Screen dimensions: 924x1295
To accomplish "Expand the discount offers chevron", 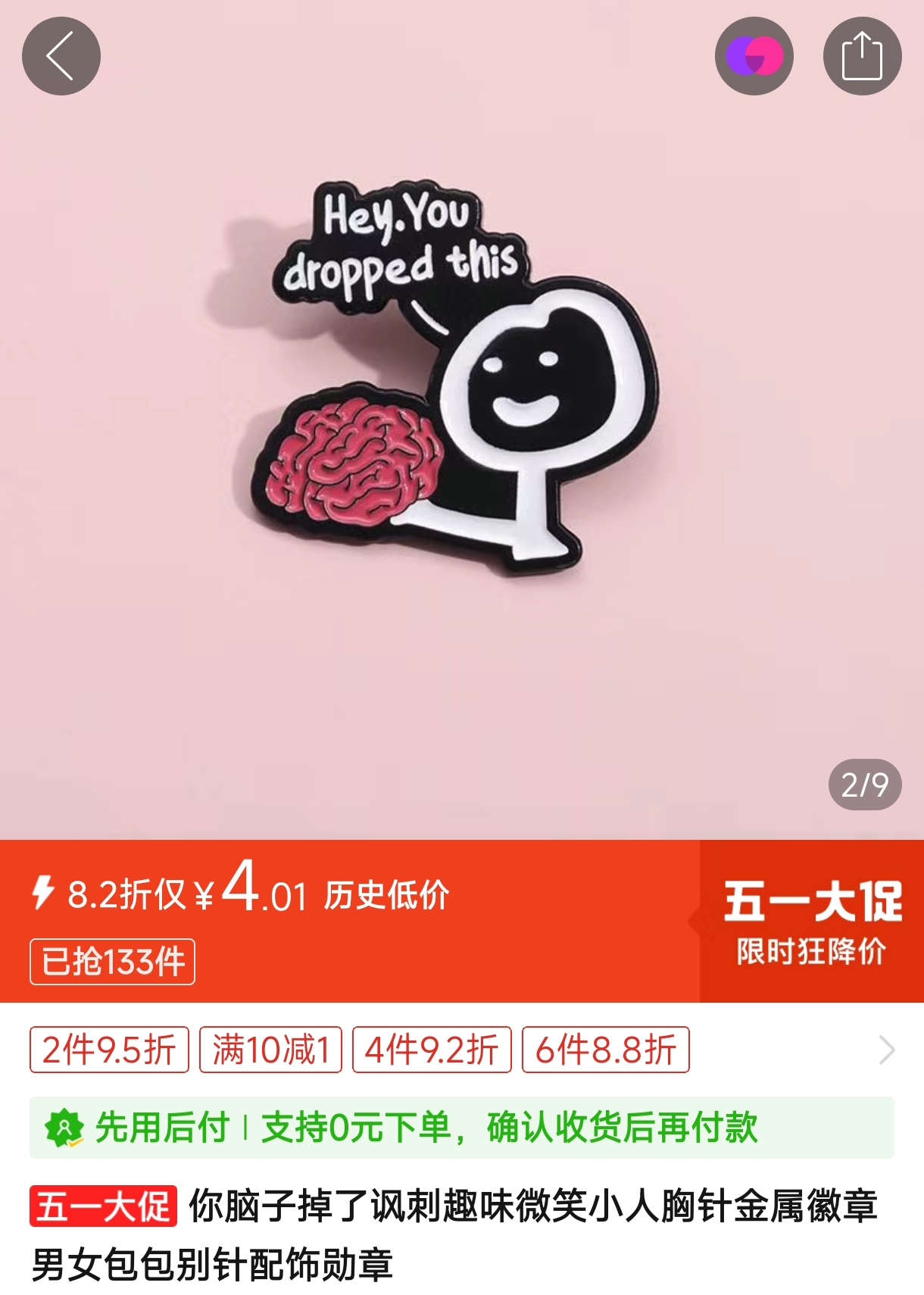I will (x=887, y=1050).
